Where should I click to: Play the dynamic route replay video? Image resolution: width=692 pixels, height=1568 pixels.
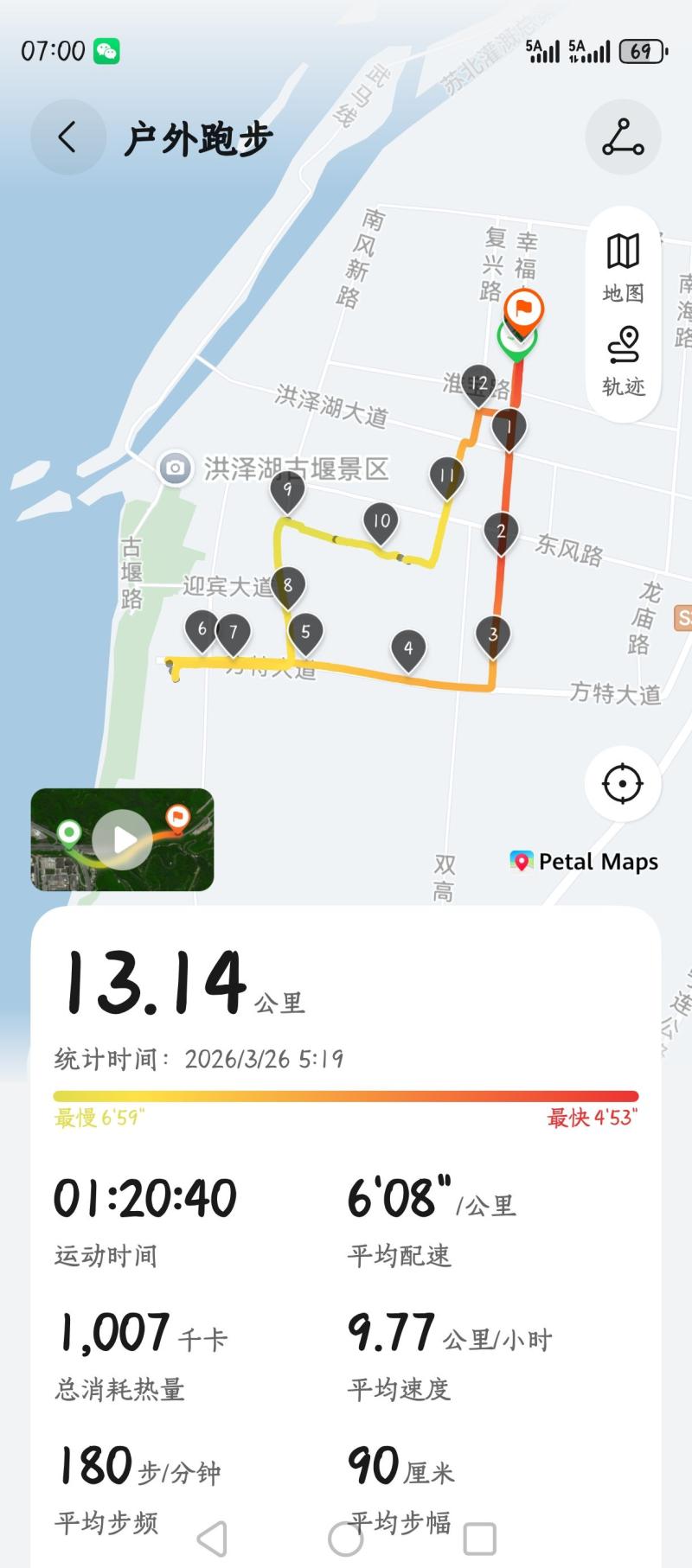click(122, 839)
